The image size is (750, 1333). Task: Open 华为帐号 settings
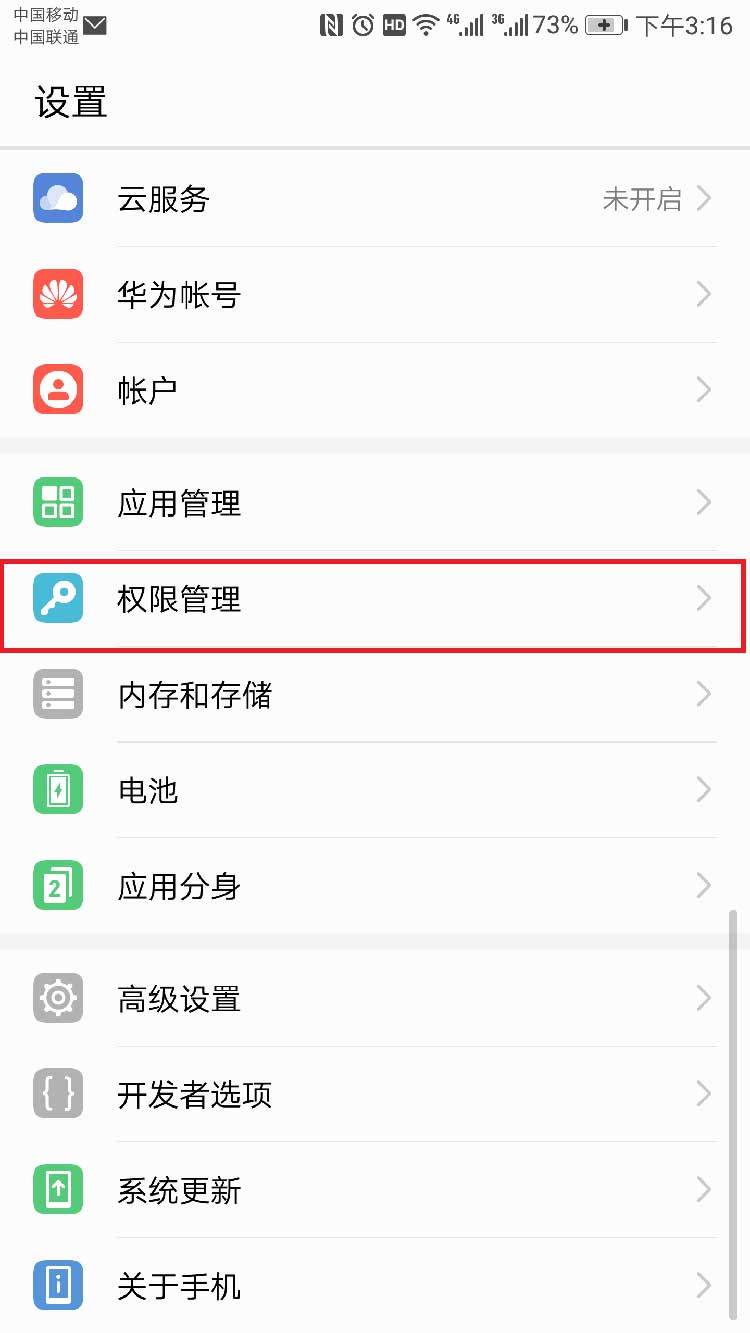[x=375, y=295]
